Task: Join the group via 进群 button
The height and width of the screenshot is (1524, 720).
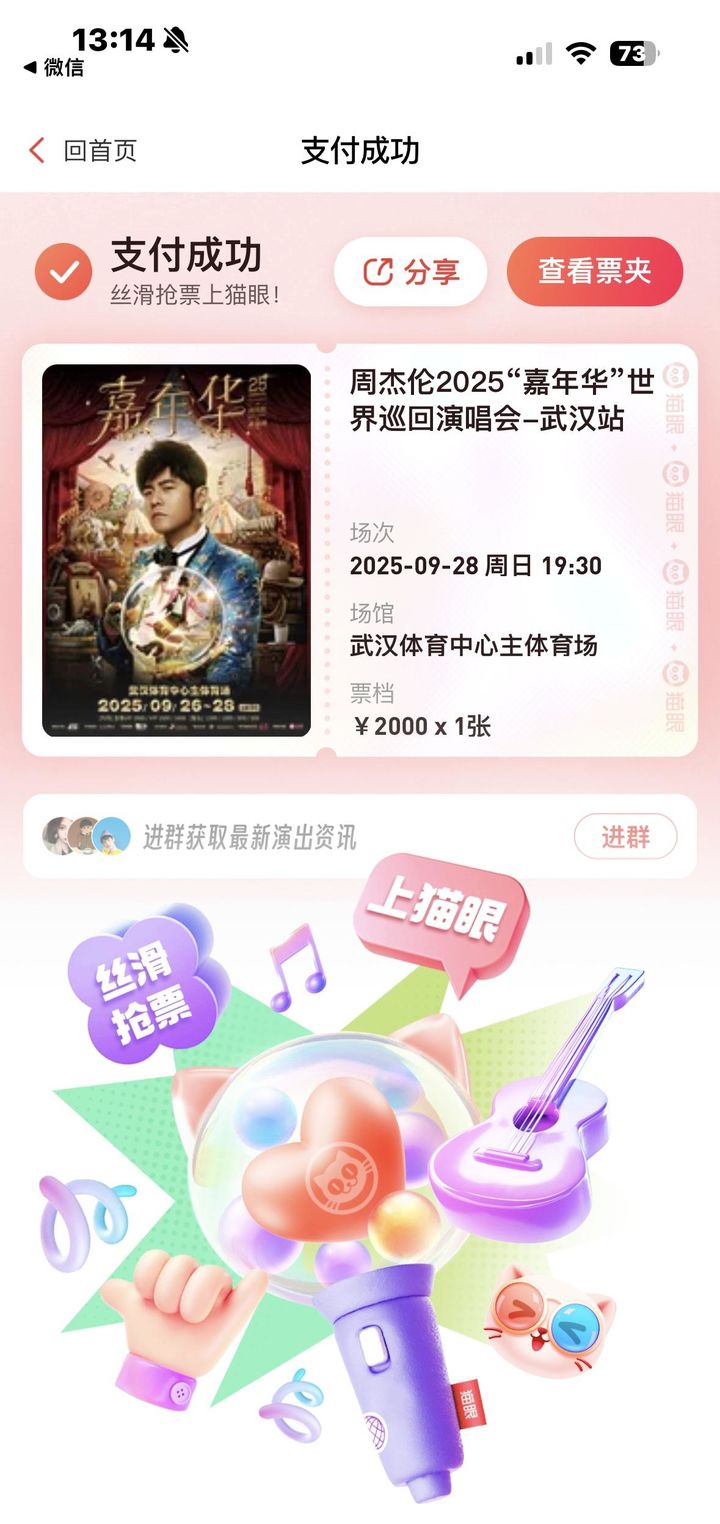Action: click(x=625, y=837)
